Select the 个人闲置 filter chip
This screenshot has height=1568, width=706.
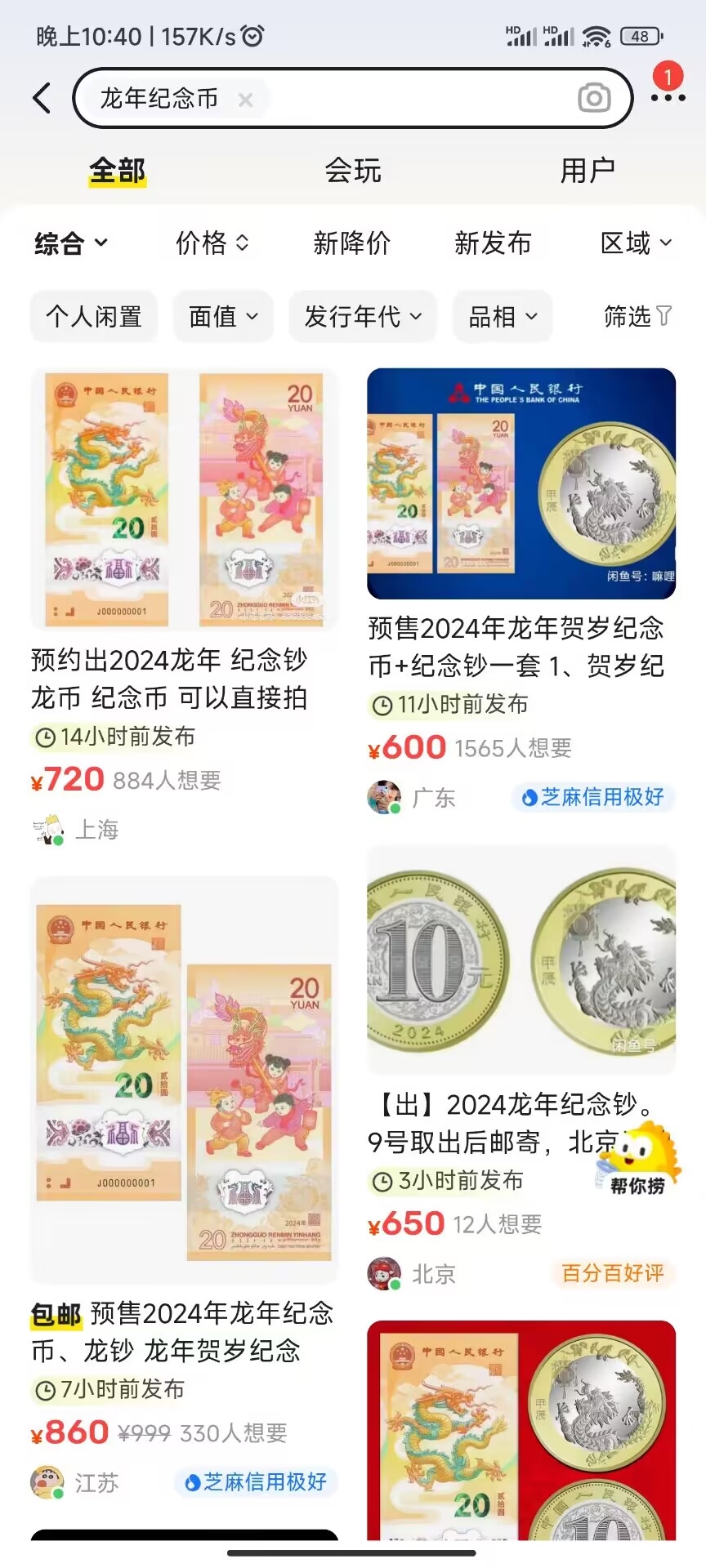(x=94, y=316)
